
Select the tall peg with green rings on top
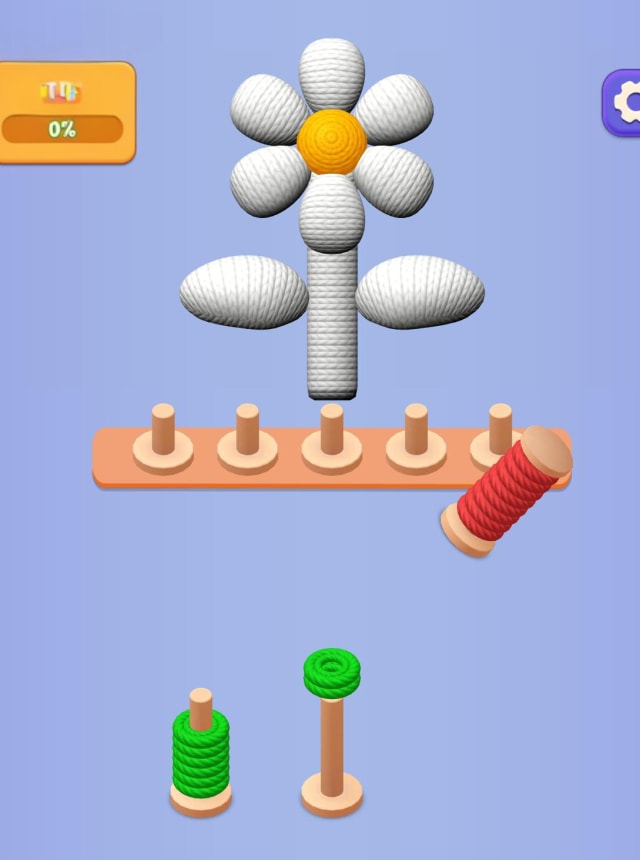tap(332, 735)
